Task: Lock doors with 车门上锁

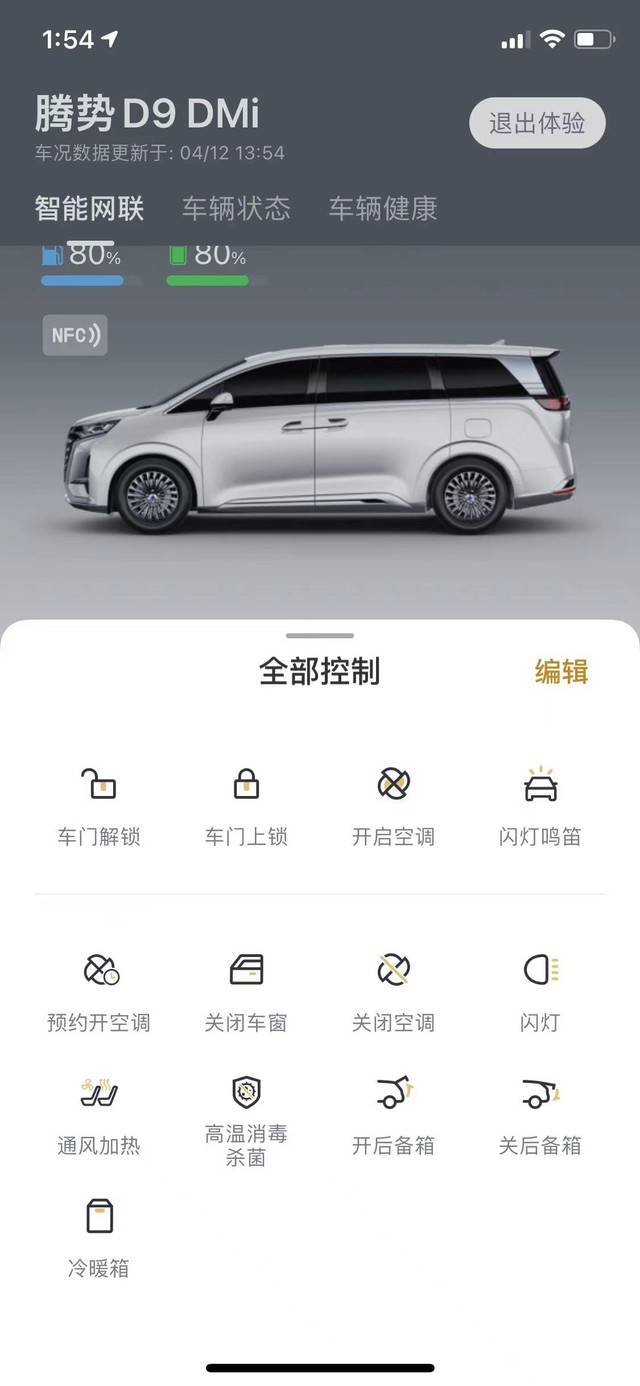Action: 246,804
